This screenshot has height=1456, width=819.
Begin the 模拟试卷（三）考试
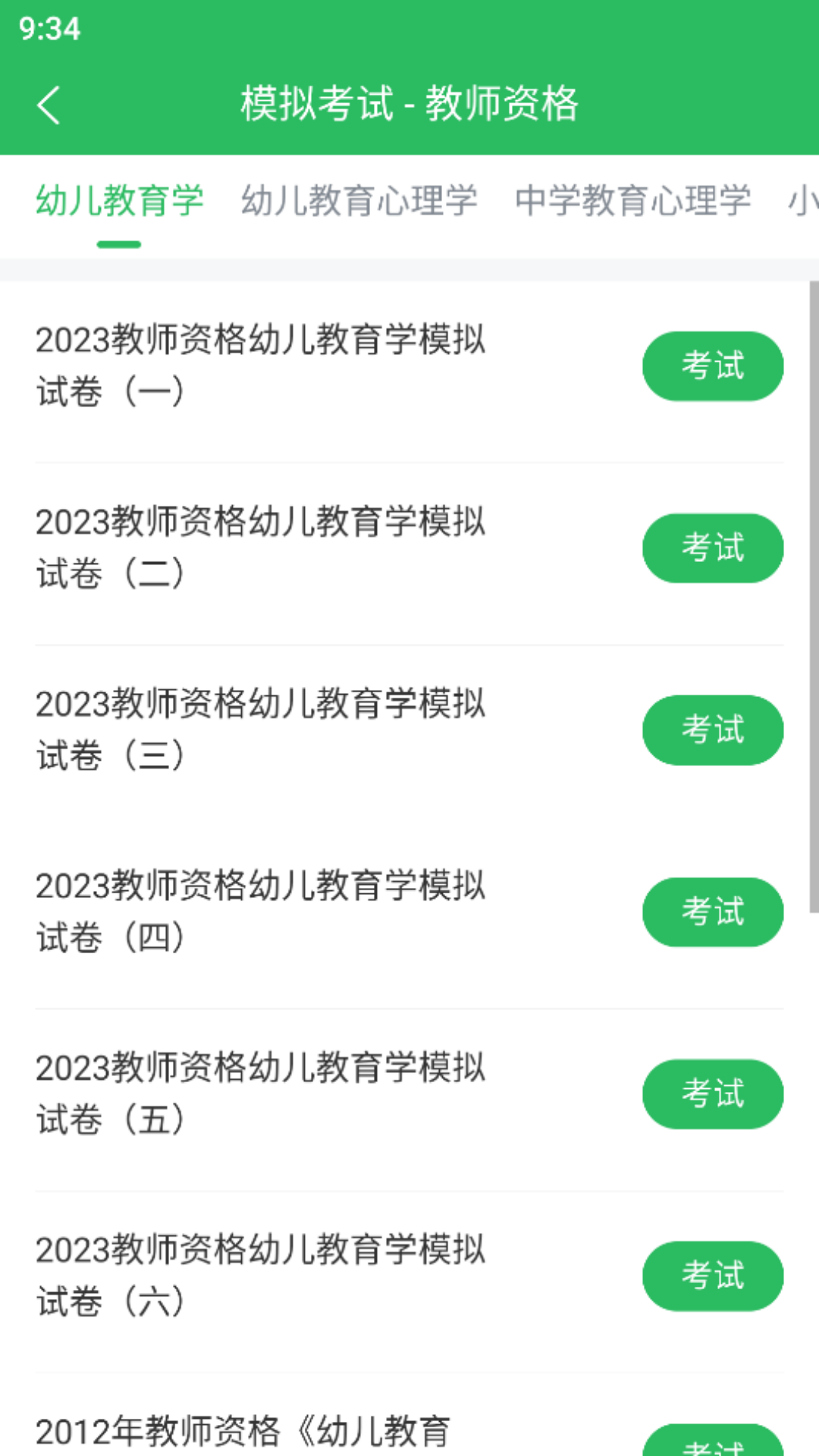coord(712,730)
